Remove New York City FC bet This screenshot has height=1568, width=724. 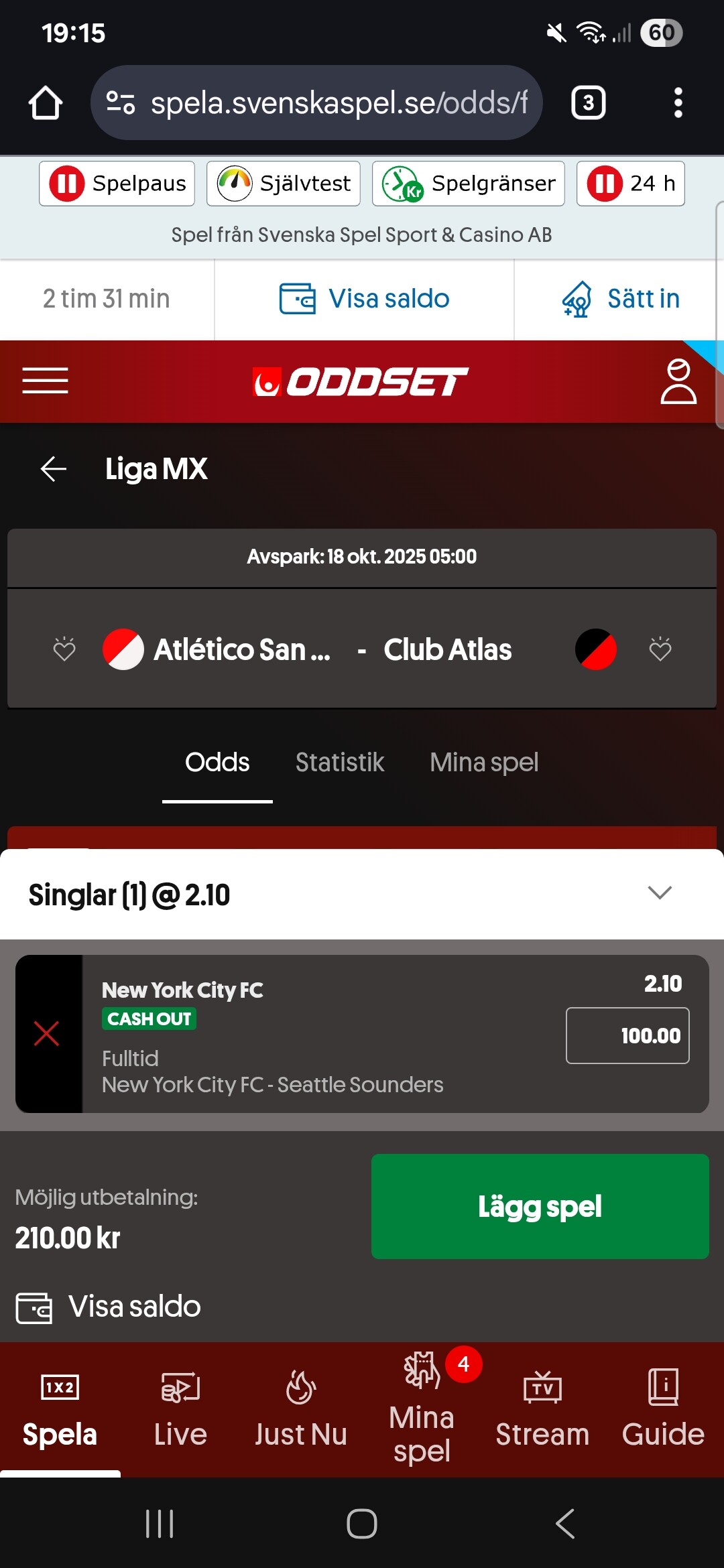pyautogui.click(x=46, y=1033)
